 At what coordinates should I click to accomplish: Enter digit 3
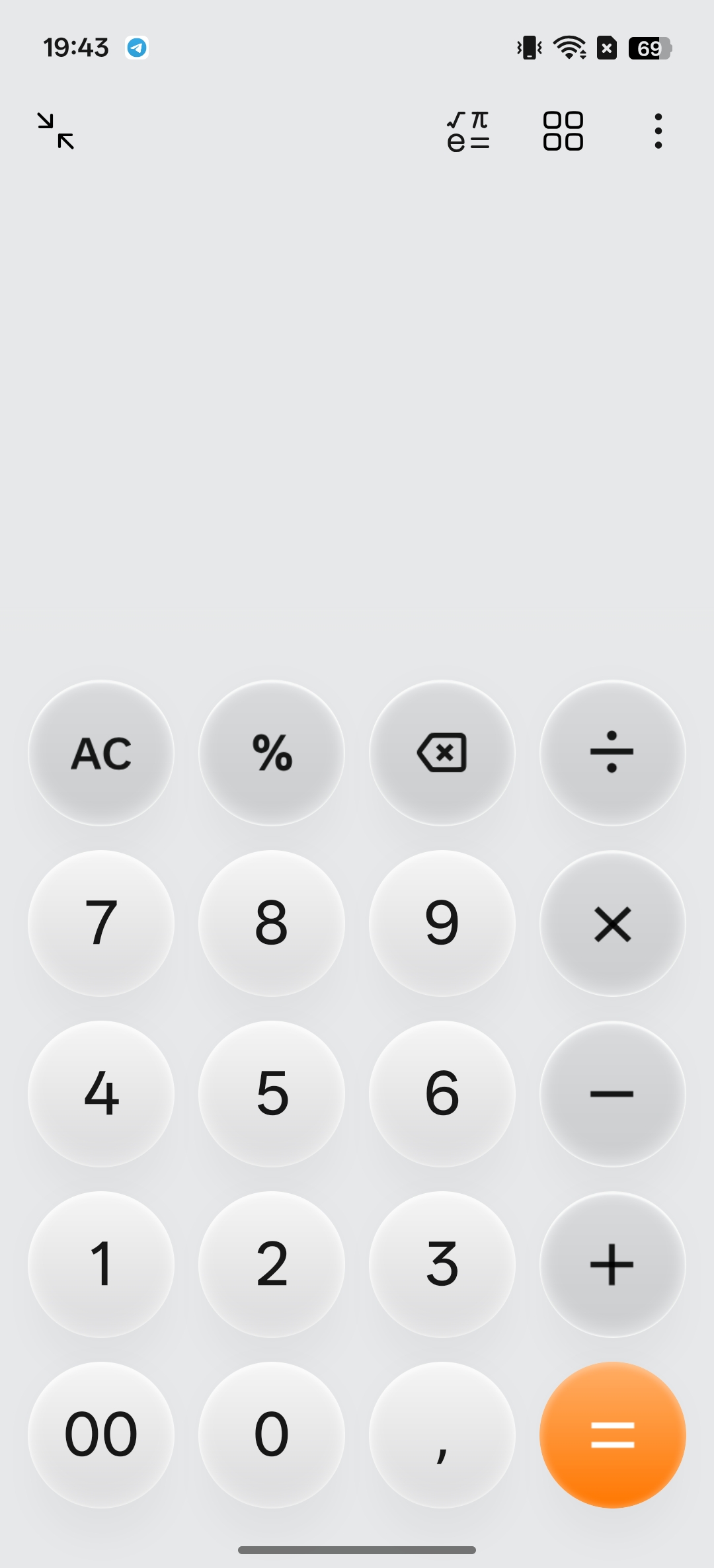pyautogui.click(x=442, y=1265)
